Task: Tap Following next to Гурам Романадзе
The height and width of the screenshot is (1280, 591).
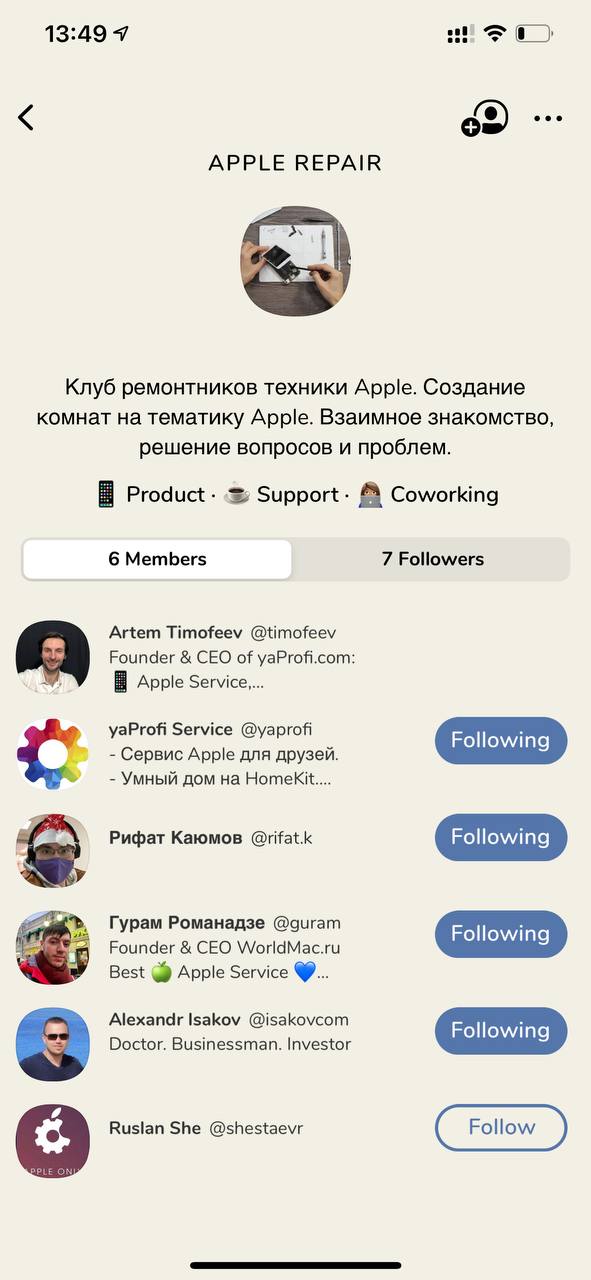Action: [500, 934]
